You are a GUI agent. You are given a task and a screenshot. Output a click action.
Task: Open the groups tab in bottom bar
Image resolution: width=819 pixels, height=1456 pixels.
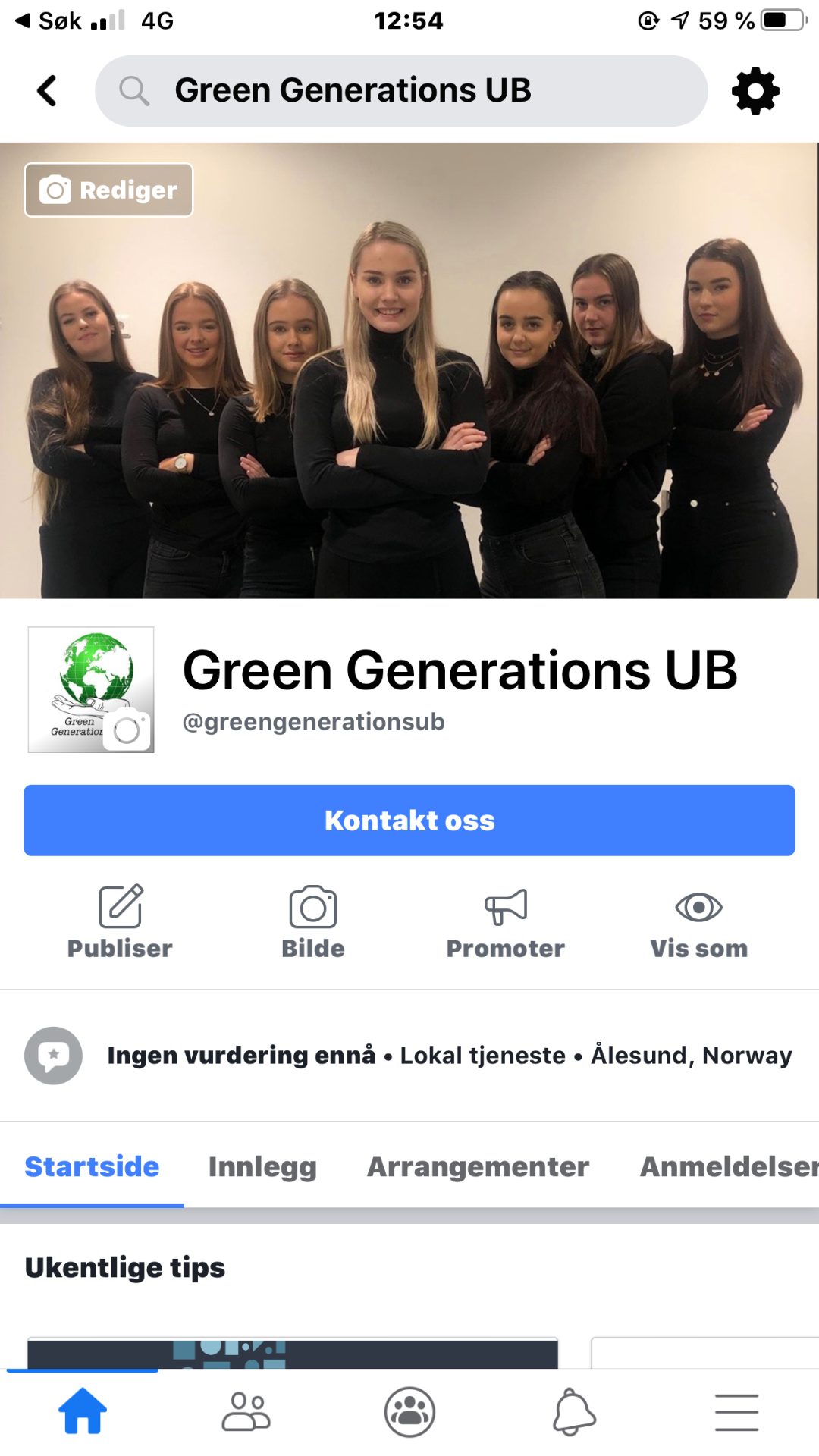pyautogui.click(x=409, y=1411)
